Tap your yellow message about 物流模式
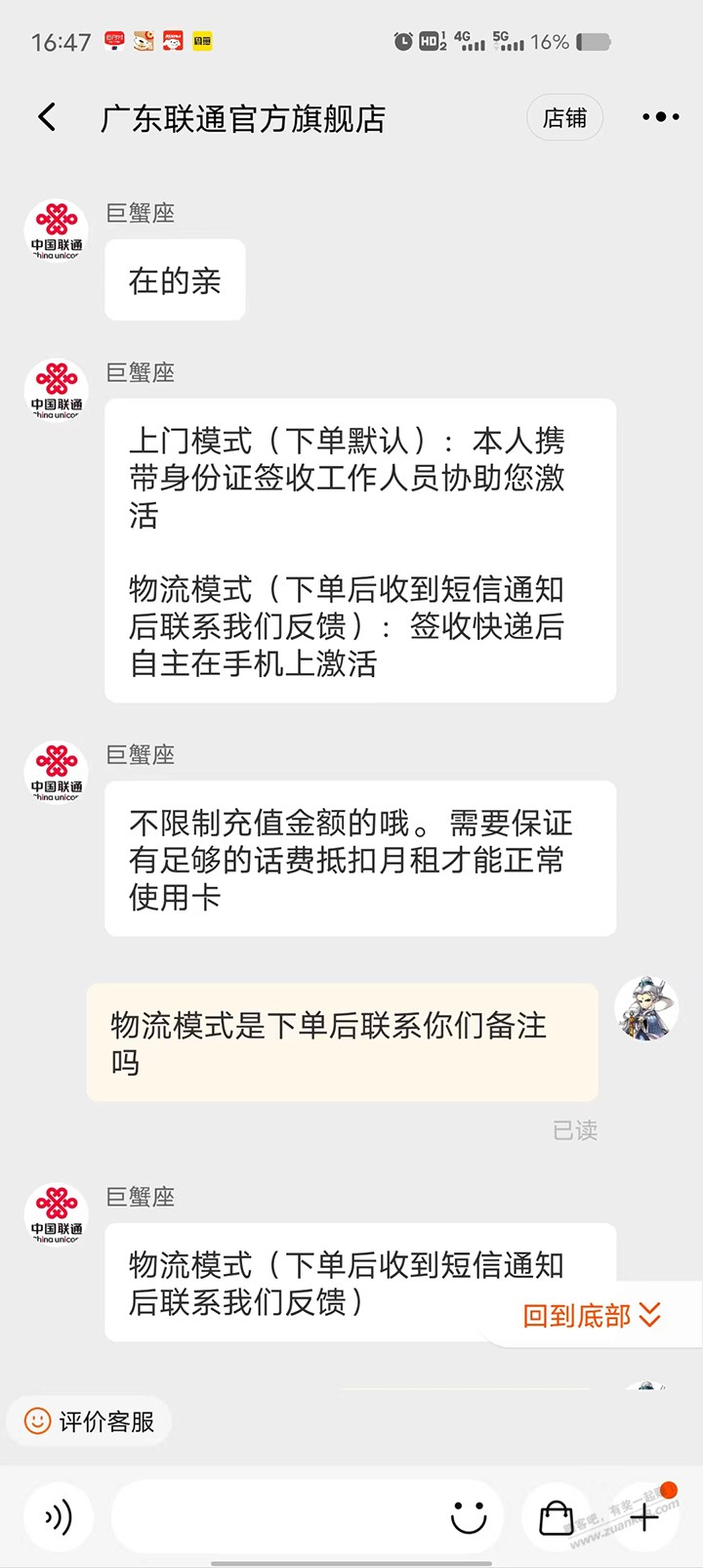 (342, 1042)
